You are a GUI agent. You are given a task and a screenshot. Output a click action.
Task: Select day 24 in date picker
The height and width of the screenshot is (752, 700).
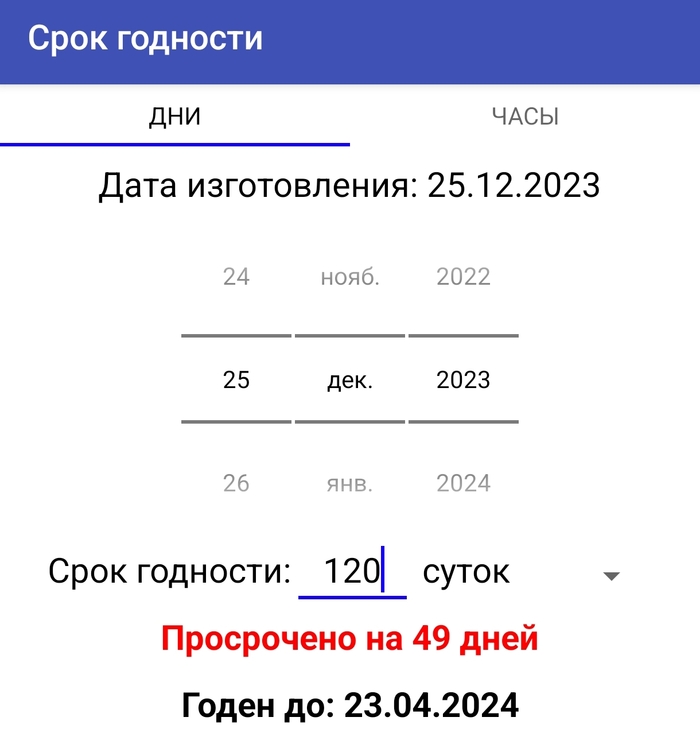click(x=236, y=277)
